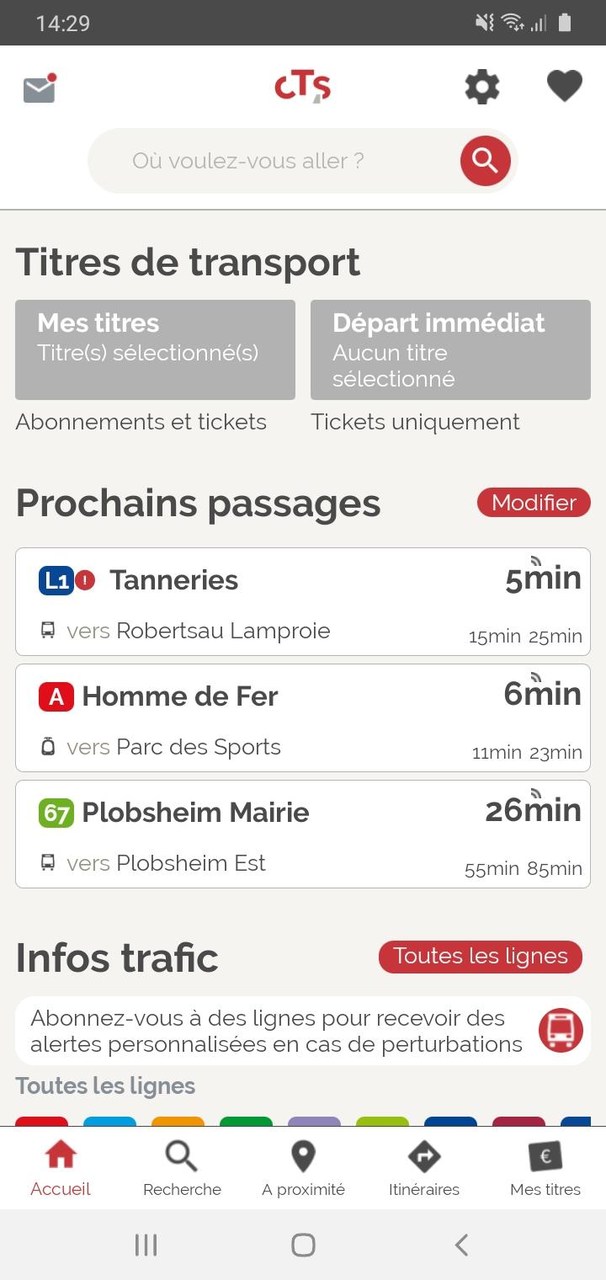Open L1 Tanneries departure card
The height and width of the screenshot is (1280, 606).
tap(303, 602)
